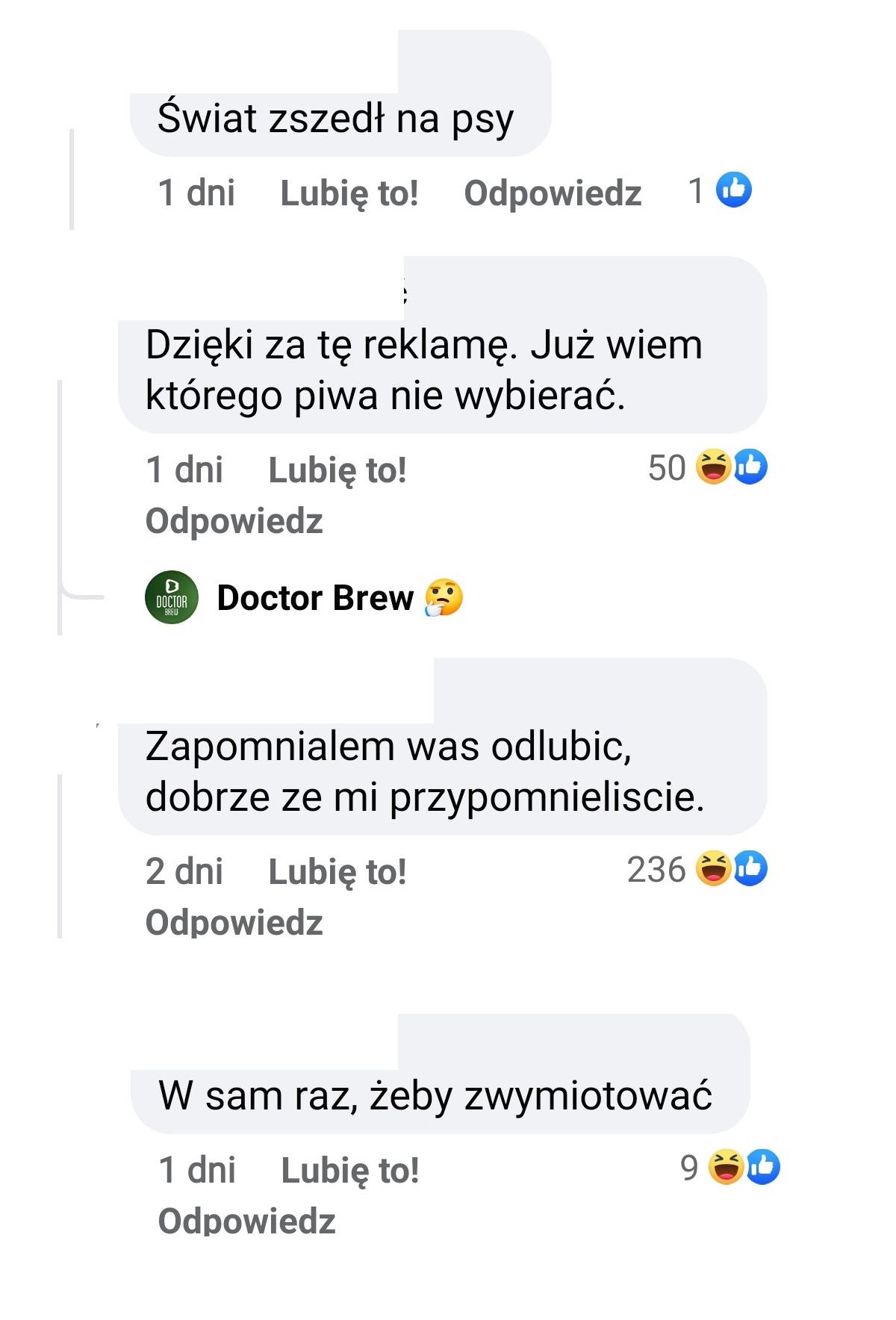
Task: Like the 'Zapomnialem was odlubic' comment
Action: 337,872
